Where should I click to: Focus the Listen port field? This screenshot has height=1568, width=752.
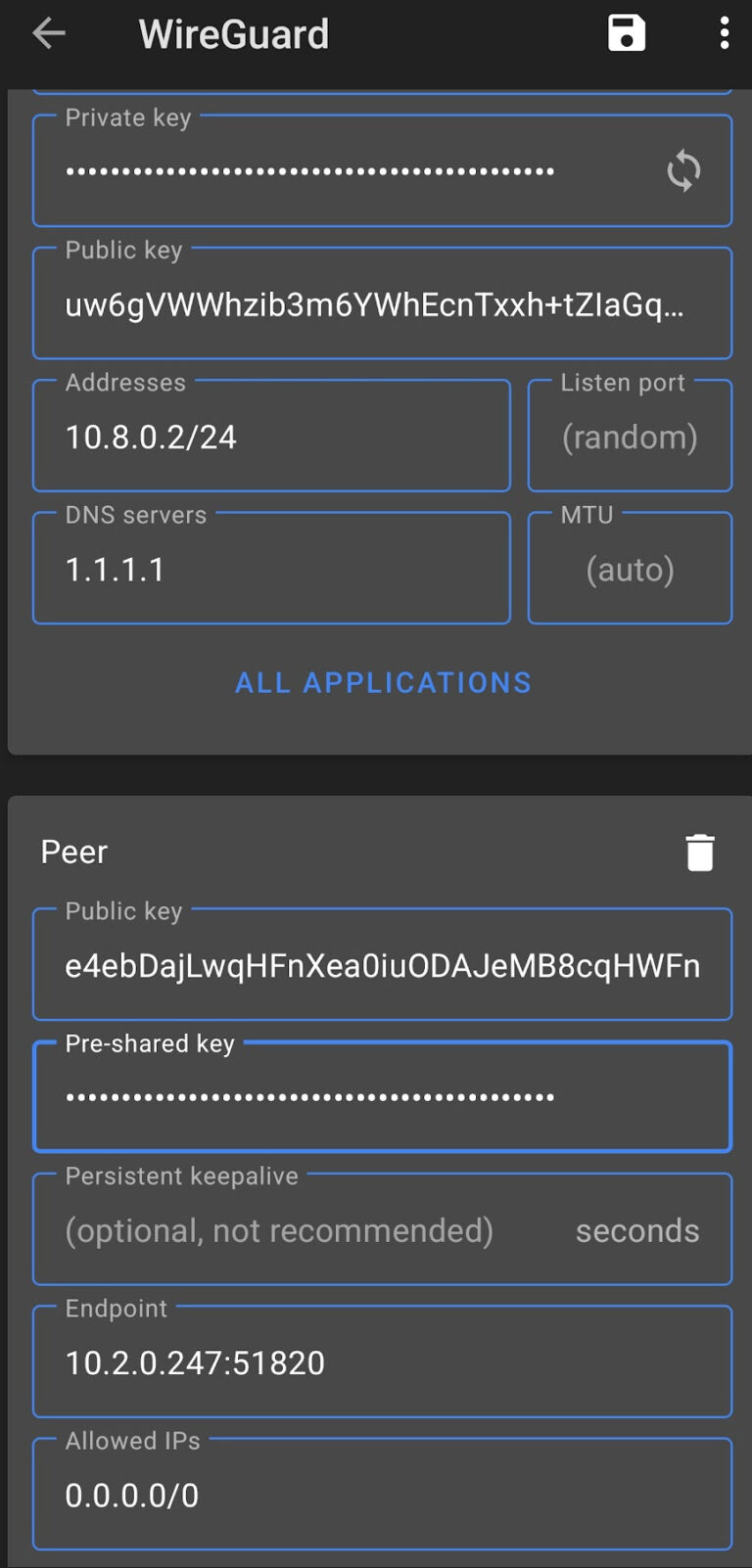click(630, 436)
